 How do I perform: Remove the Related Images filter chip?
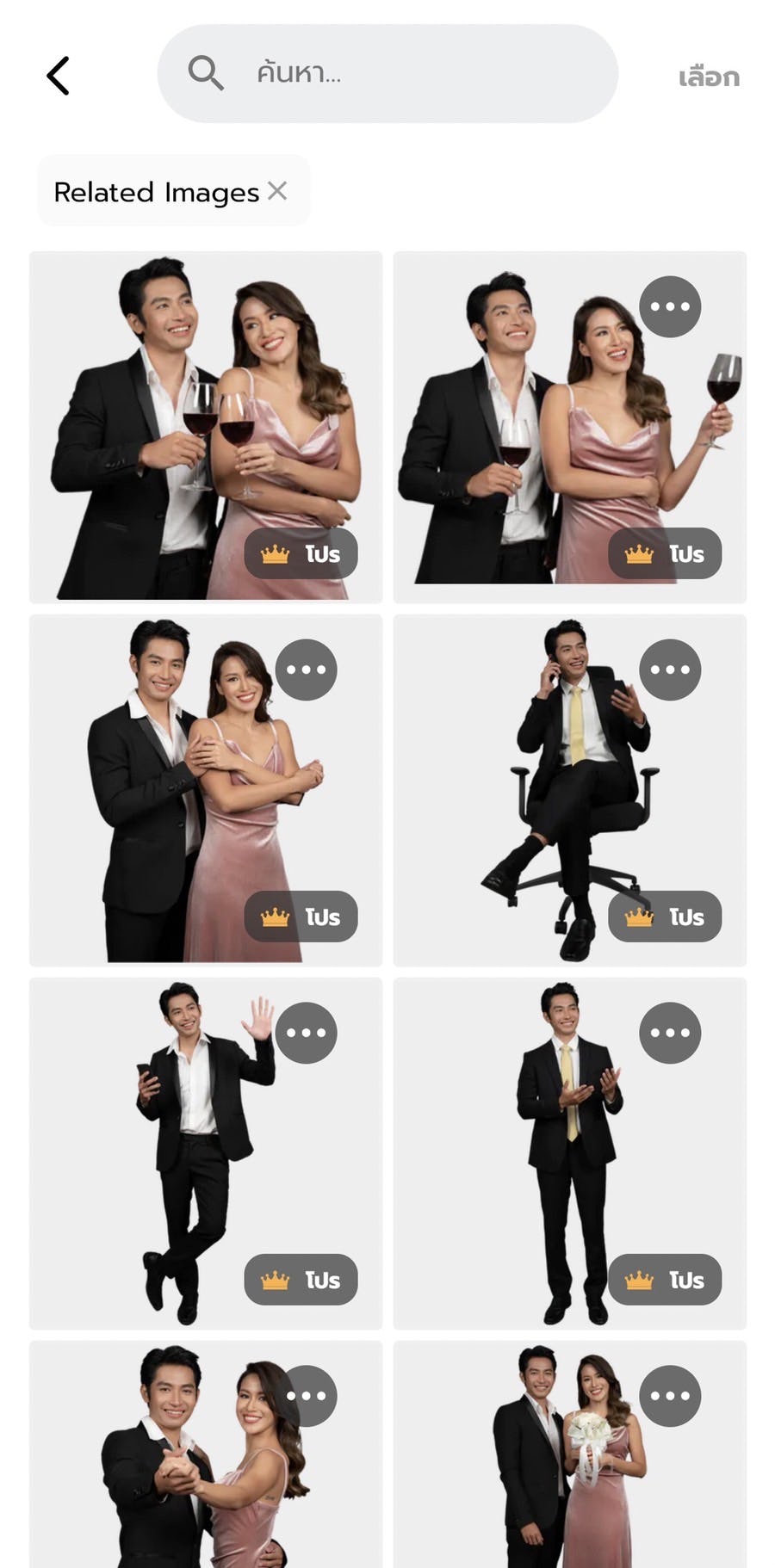277,190
